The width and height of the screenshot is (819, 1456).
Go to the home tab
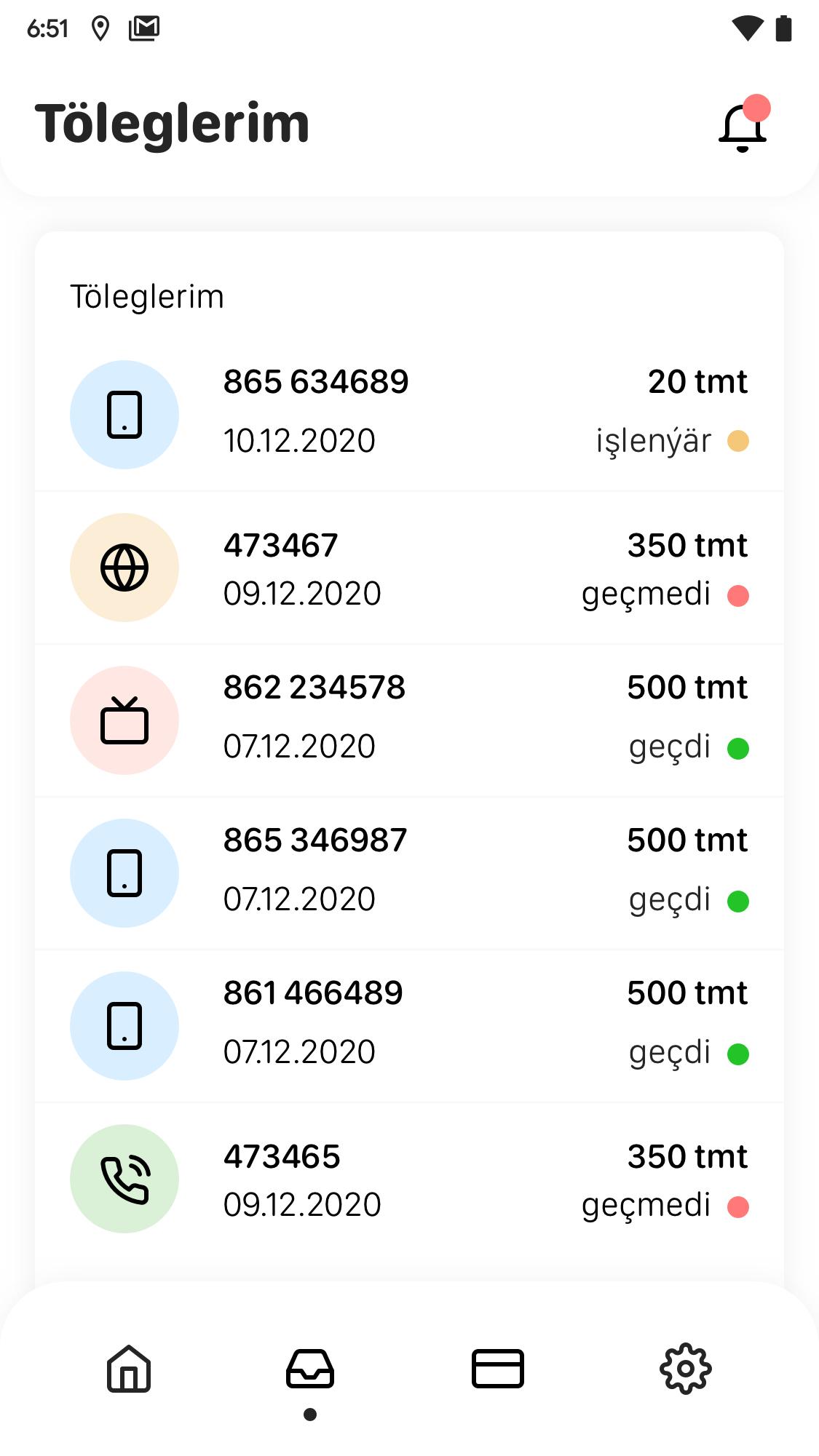(129, 1369)
